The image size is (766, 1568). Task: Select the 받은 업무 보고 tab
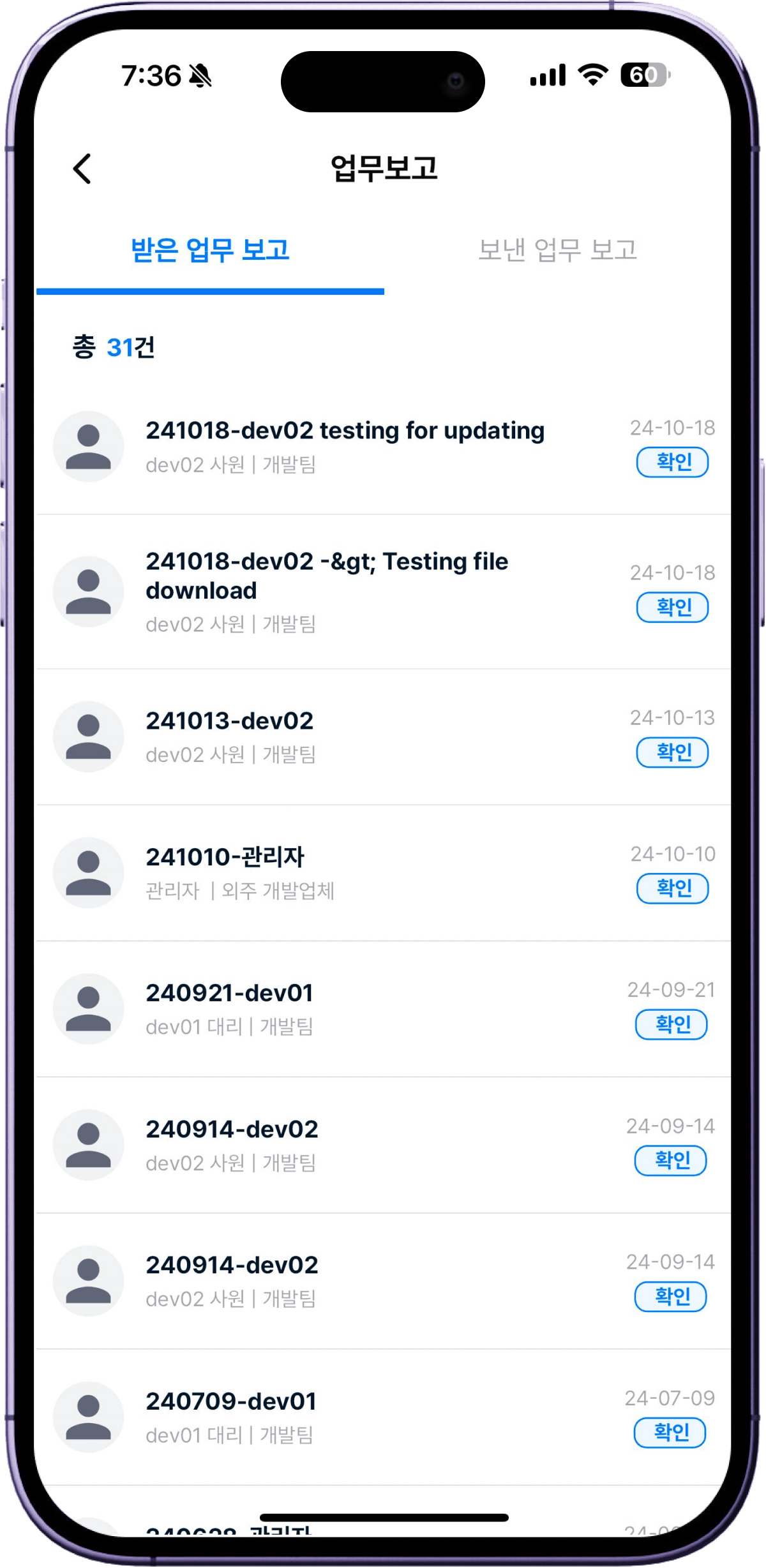tap(210, 250)
